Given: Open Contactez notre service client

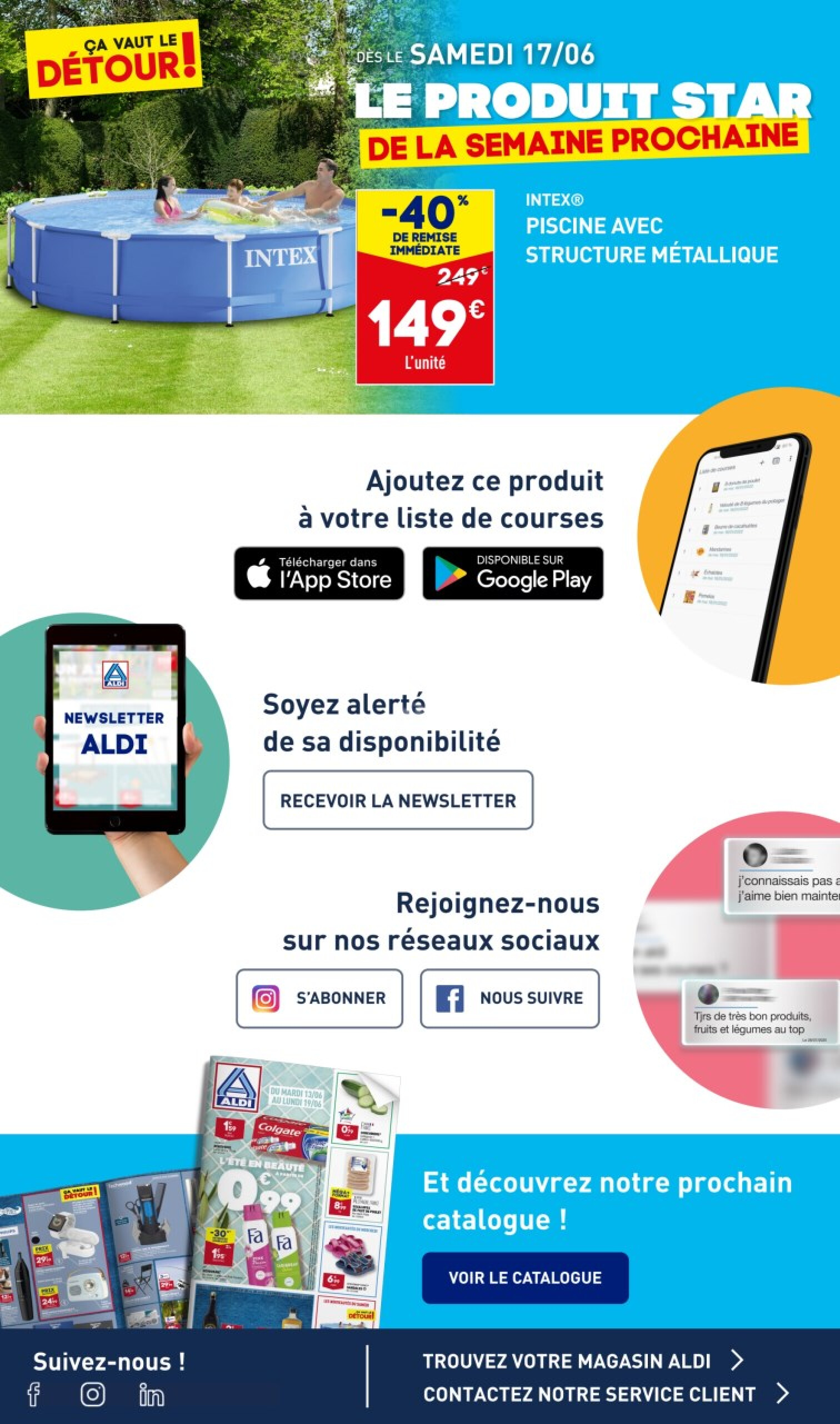Looking at the screenshot, I should point(605,1394).
